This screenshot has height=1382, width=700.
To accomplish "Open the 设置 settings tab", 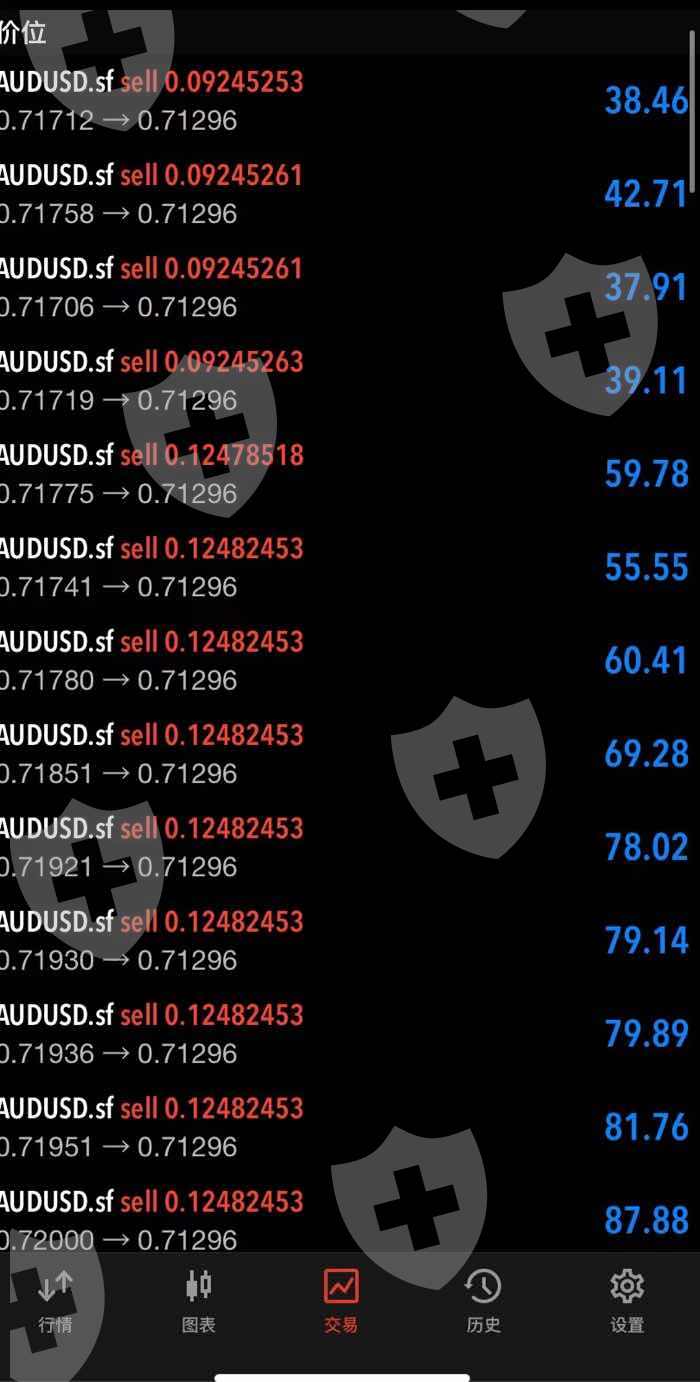I will [627, 1301].
